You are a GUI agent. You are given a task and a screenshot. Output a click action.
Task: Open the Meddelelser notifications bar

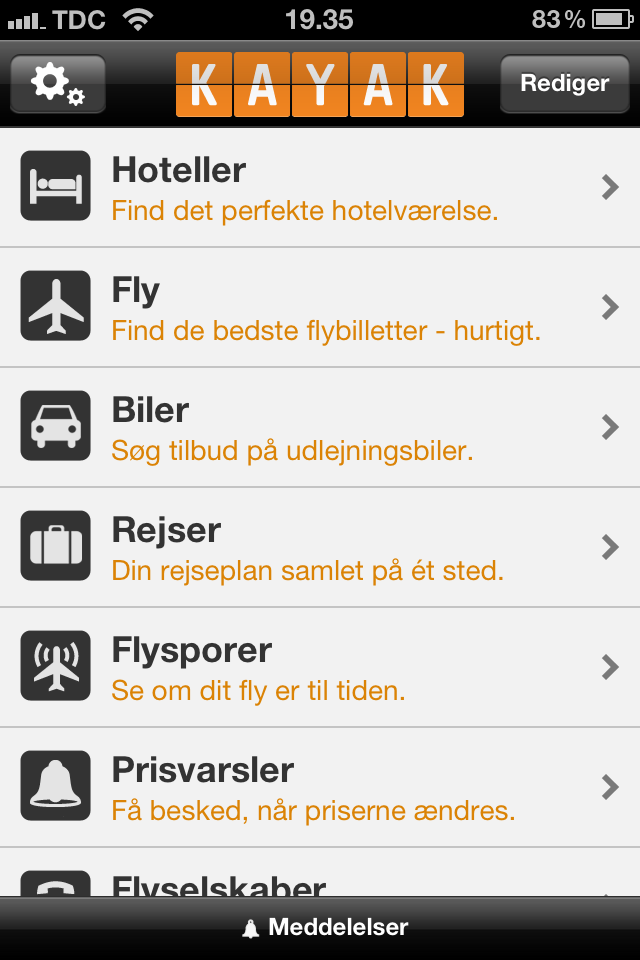326,928
